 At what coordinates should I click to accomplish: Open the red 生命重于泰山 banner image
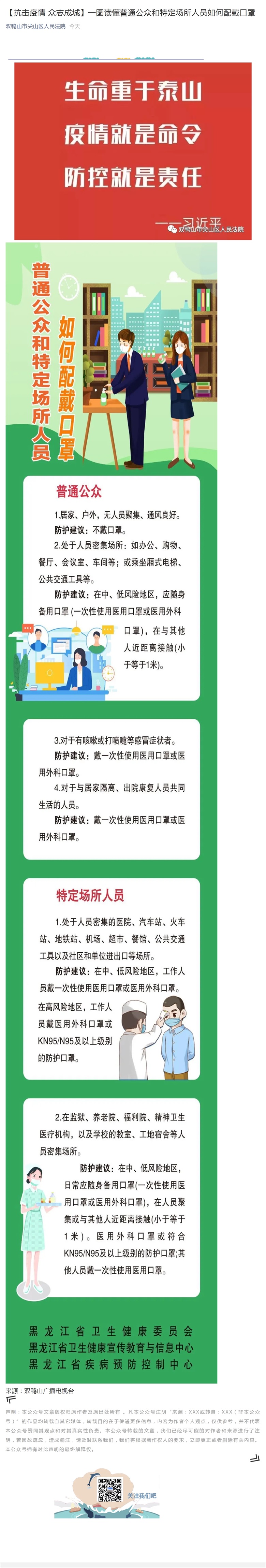tap(133, 150)
